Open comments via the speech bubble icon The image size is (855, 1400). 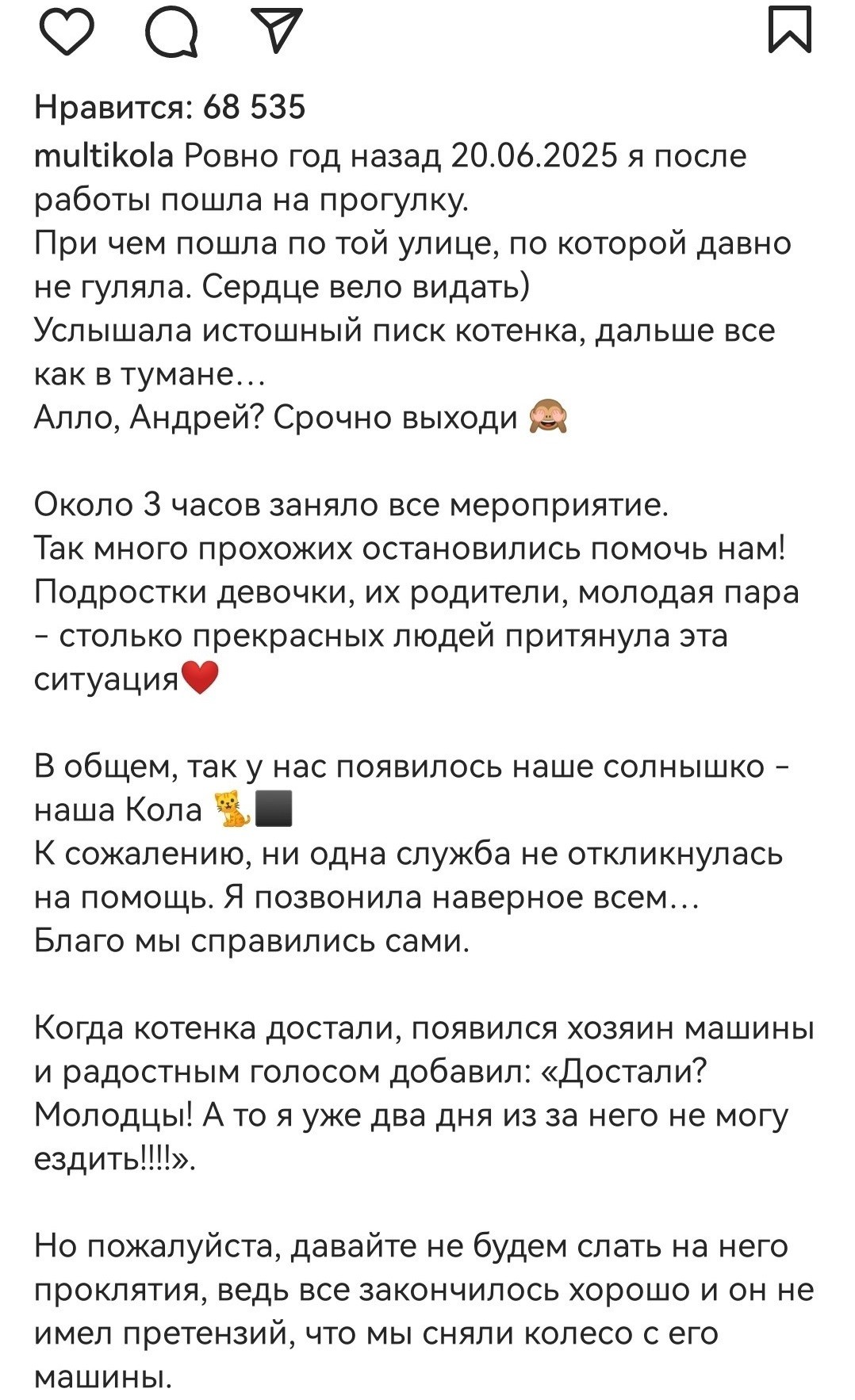click(171, 33)
